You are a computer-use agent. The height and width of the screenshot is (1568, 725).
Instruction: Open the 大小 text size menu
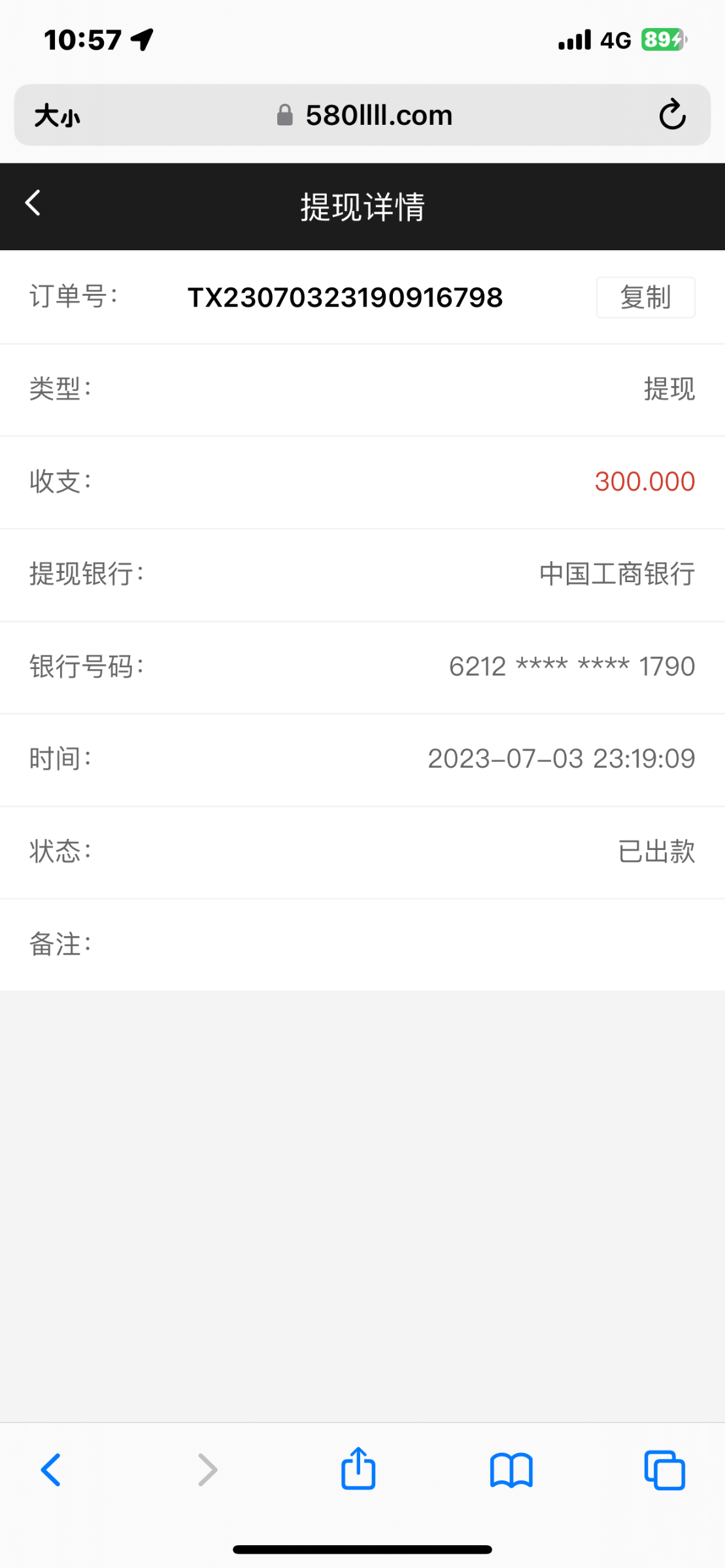point(58,116)
